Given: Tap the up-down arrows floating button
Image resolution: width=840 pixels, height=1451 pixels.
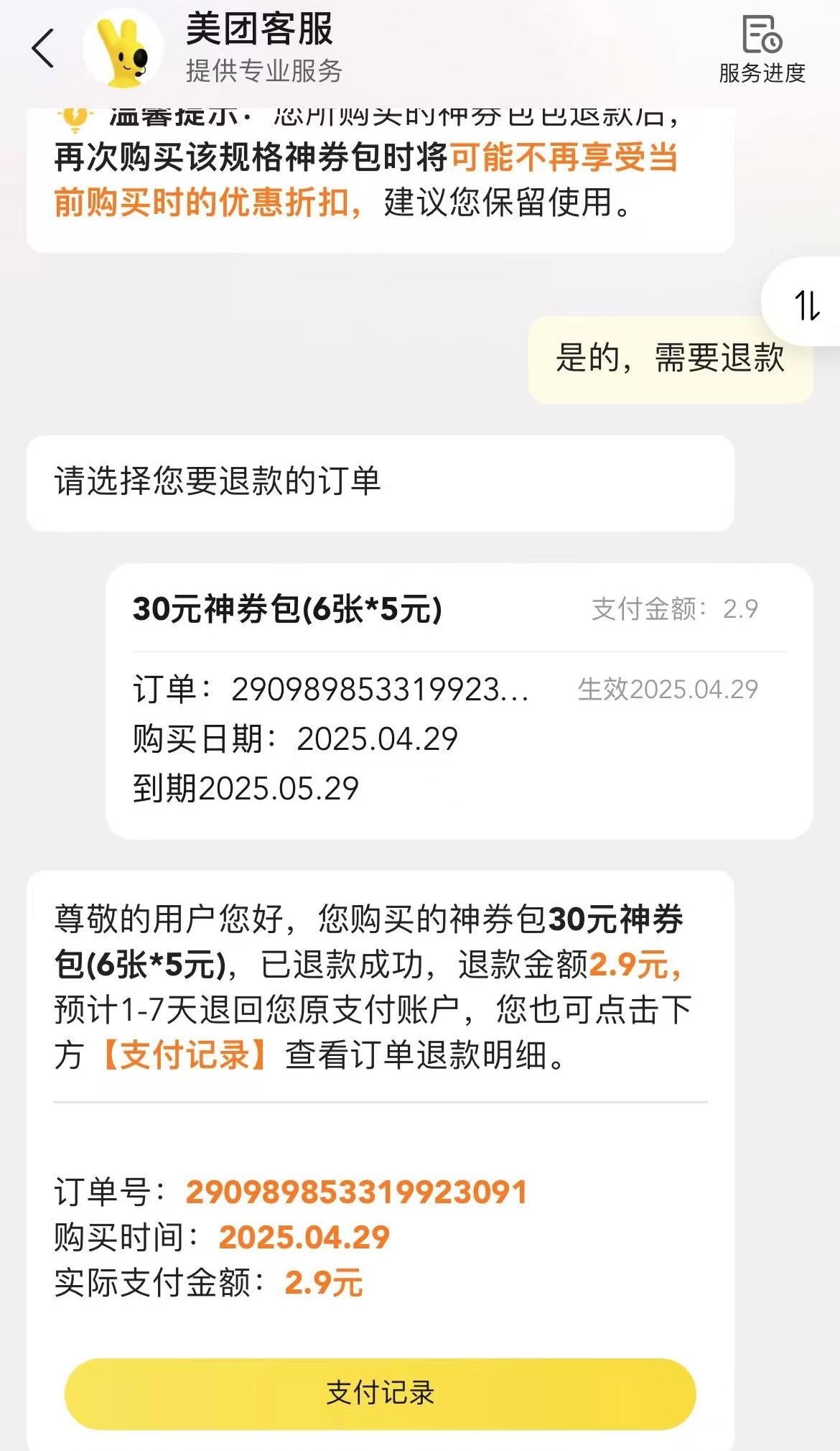Looking at the screenshot, I should point(807,305).
